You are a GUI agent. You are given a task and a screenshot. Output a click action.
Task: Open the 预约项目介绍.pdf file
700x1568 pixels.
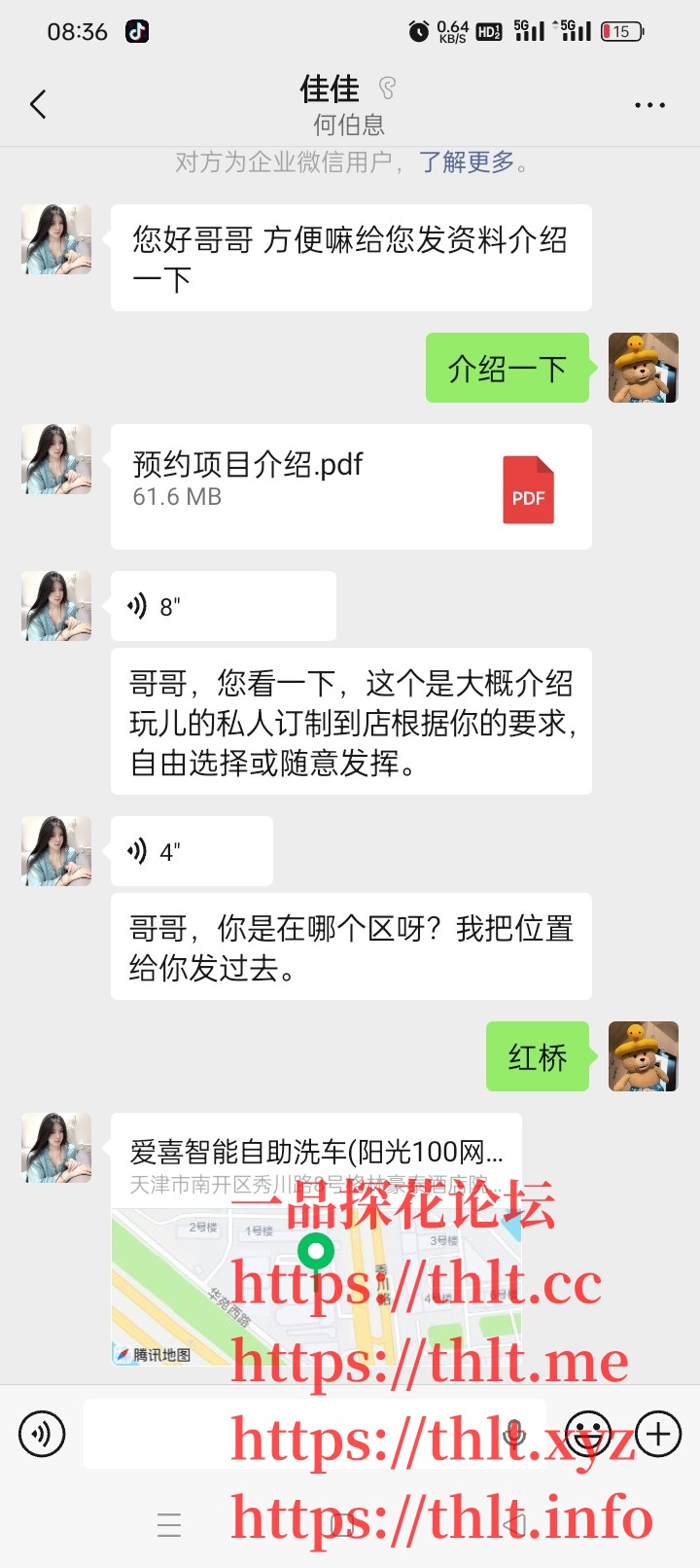pos(351,486)
